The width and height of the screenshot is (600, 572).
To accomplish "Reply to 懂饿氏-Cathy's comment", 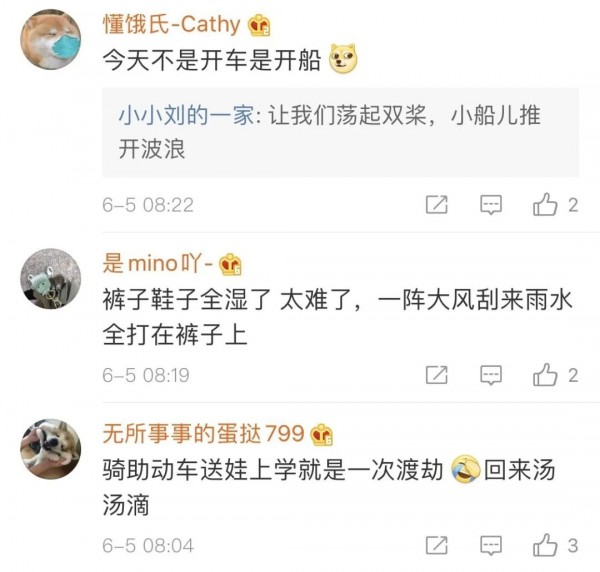I will coord(491,205).
